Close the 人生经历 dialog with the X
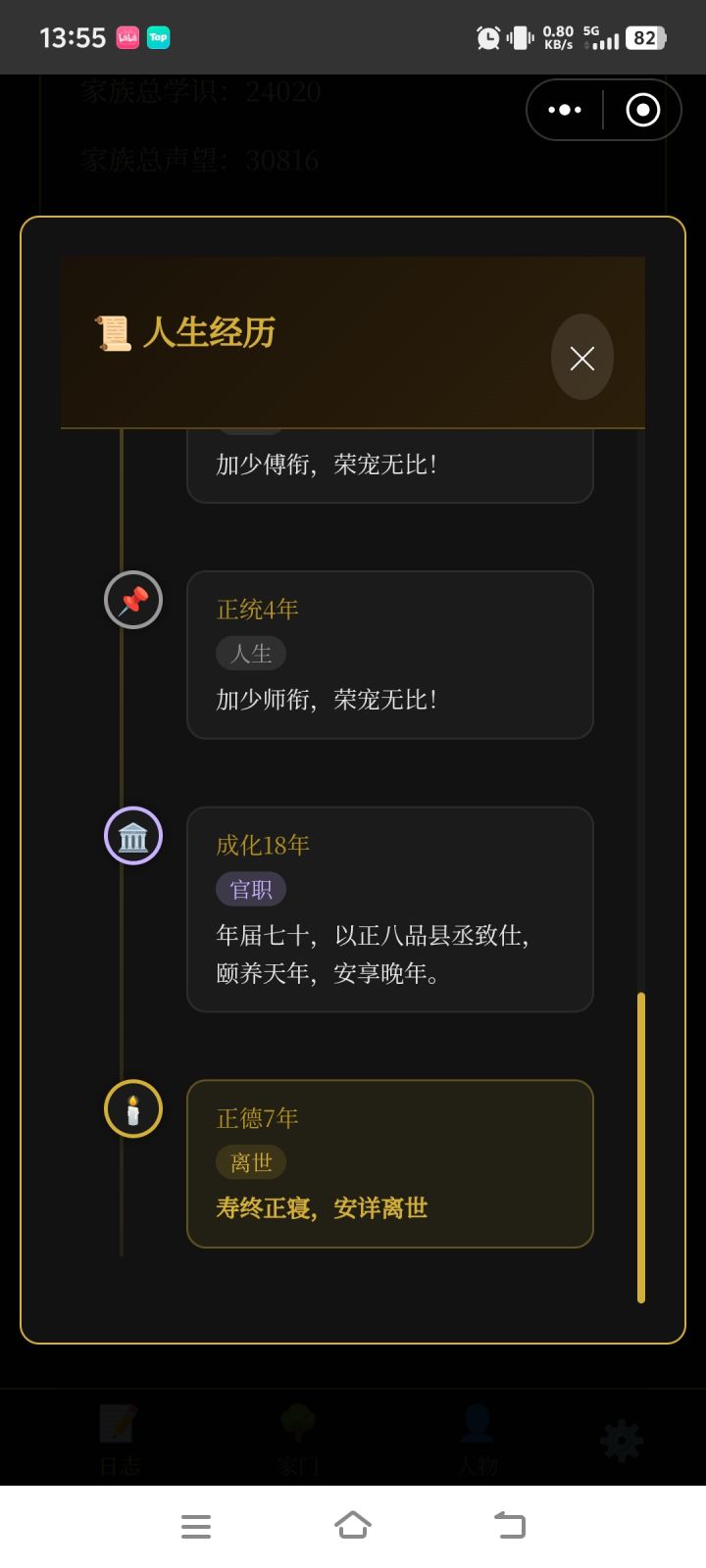The image size is (706, 1568). coord(581,359)
